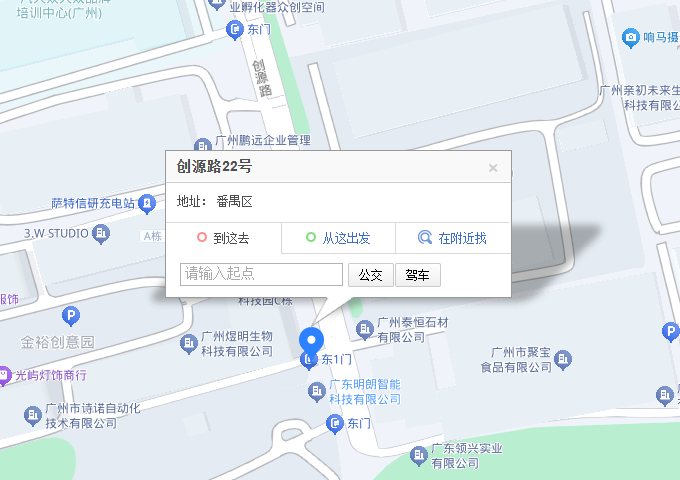Open the 在附近找 tab
This screenshot has height=480, width=680.
pos(453,238)
